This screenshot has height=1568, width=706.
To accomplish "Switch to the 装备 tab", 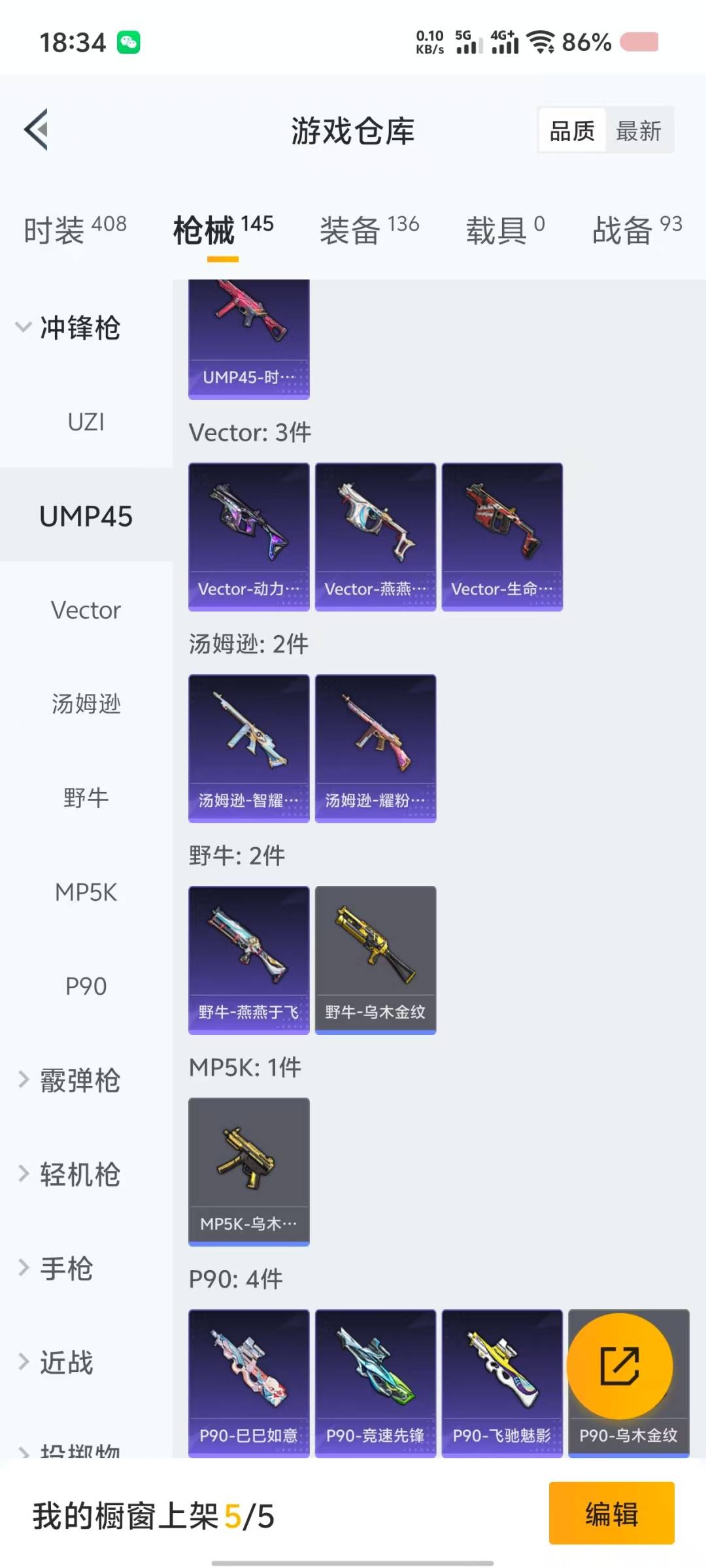I will (x=369, y=230).
